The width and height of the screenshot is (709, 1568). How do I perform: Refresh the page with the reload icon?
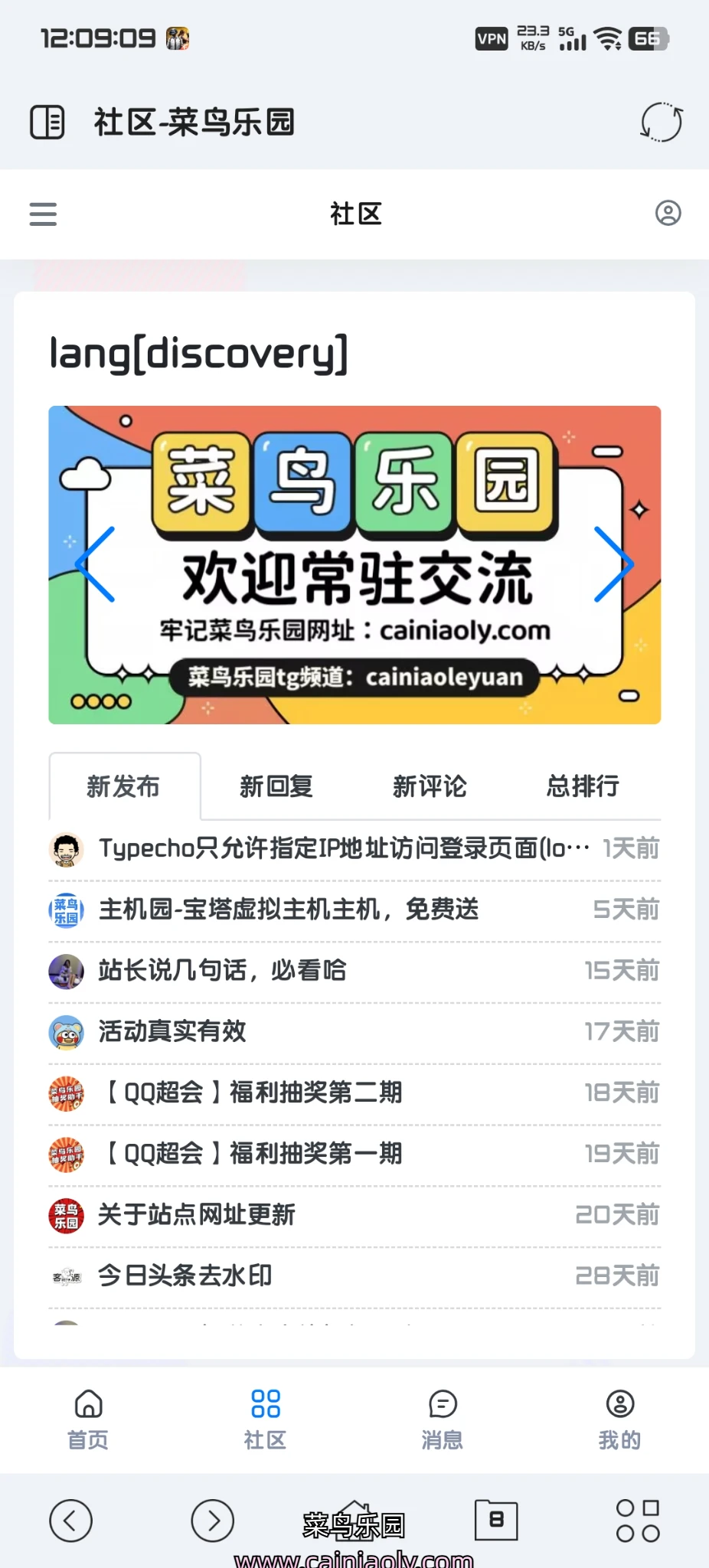661,122
